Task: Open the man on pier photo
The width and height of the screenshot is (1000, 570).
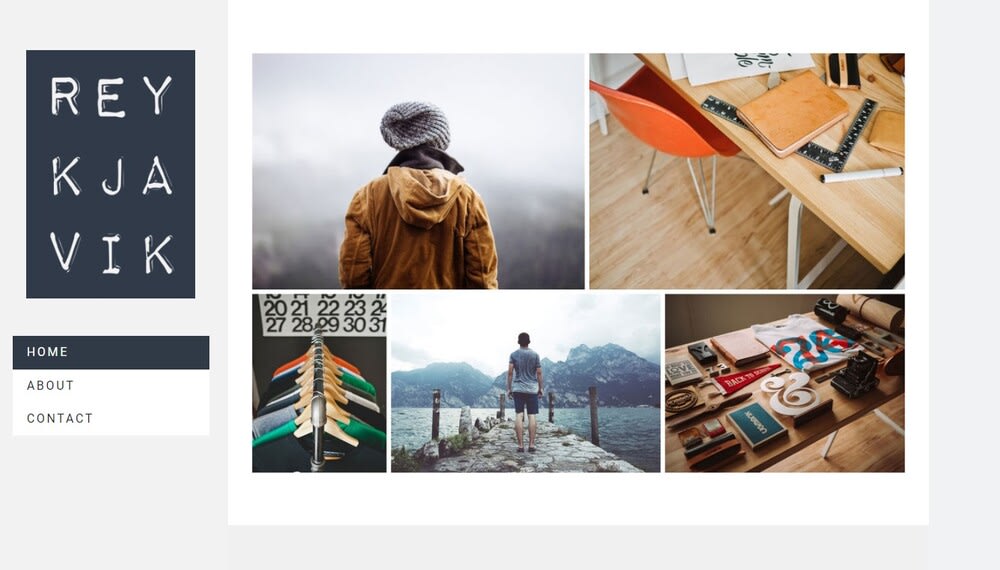Action: point(525,383)
